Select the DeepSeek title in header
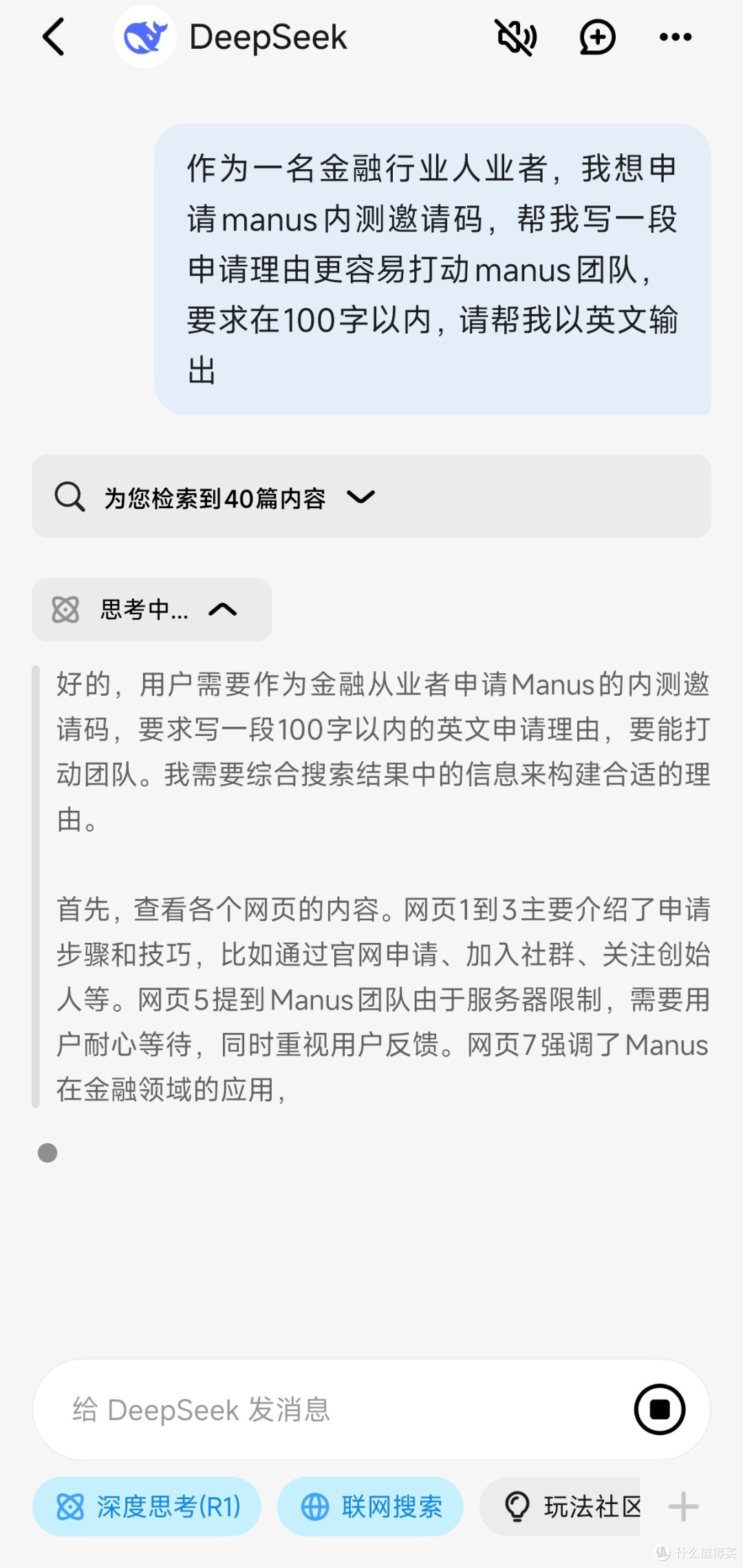The height and width of the screenshot is (1568, 743). click(x=268, y=36)
